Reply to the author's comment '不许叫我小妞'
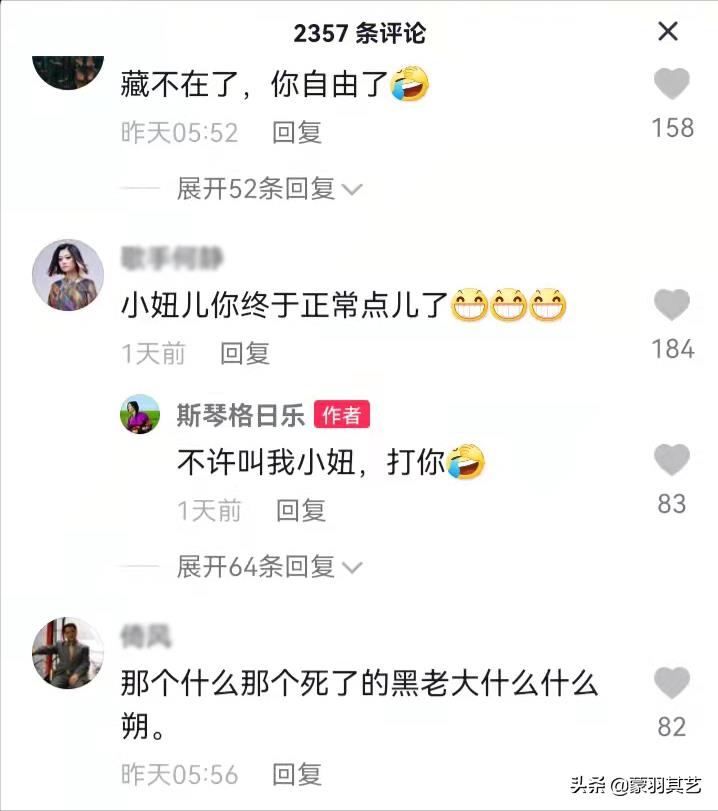The height and width of the screenshot is (811, 718). click(x=301, y=510)
